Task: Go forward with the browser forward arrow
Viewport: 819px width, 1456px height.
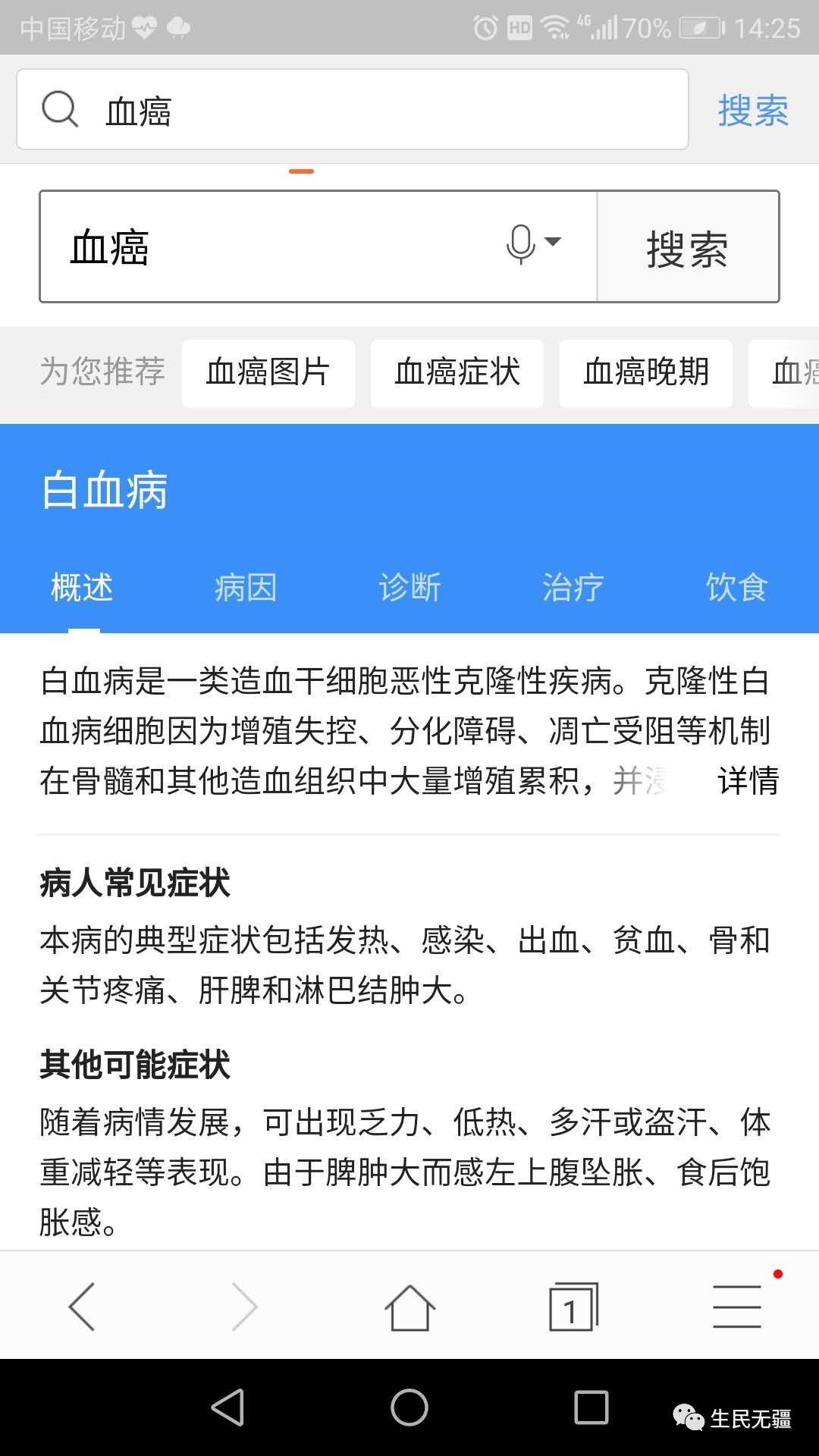Action: (245, 1307)
